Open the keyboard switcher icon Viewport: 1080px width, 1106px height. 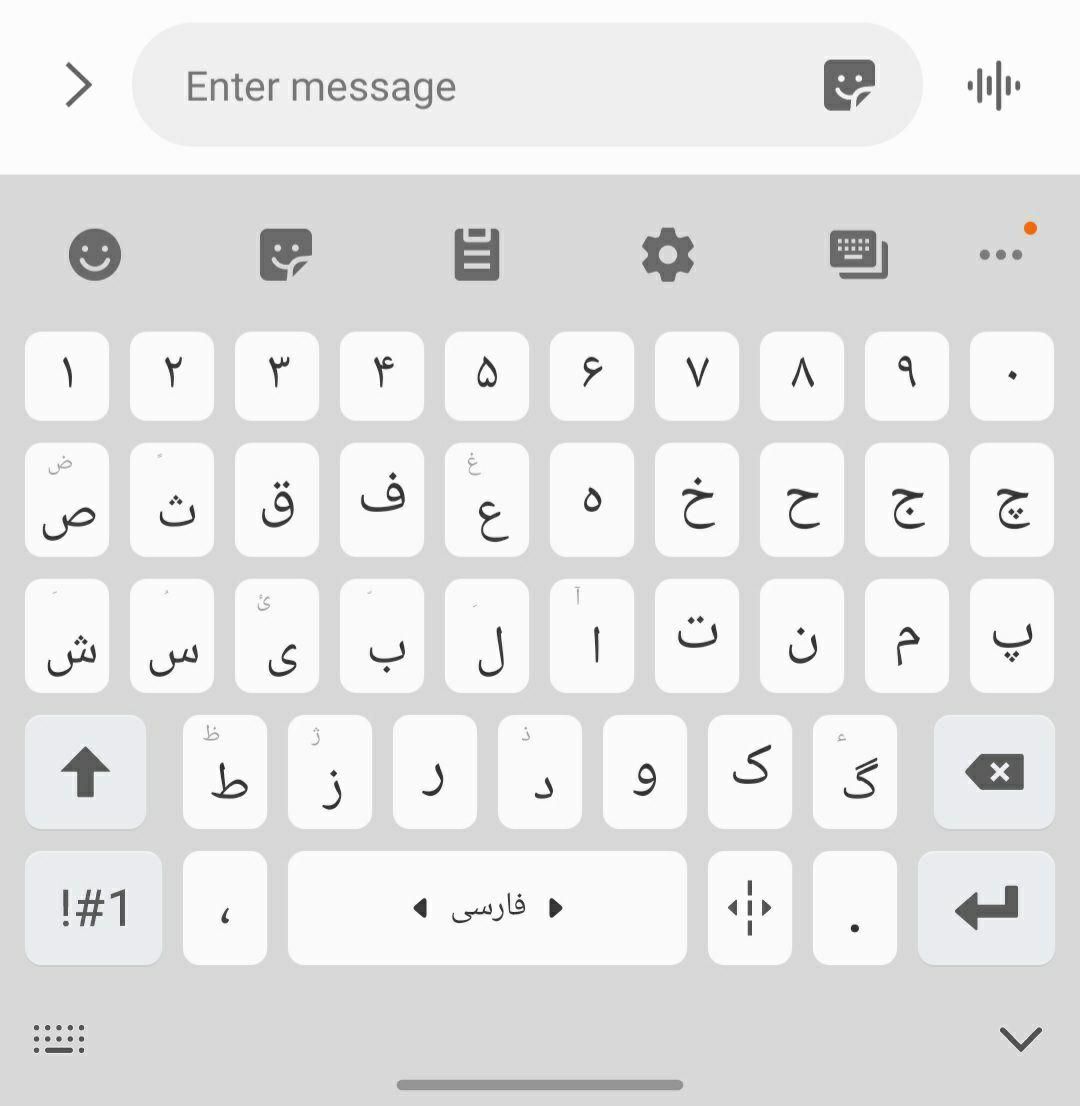coord(59,1039)
